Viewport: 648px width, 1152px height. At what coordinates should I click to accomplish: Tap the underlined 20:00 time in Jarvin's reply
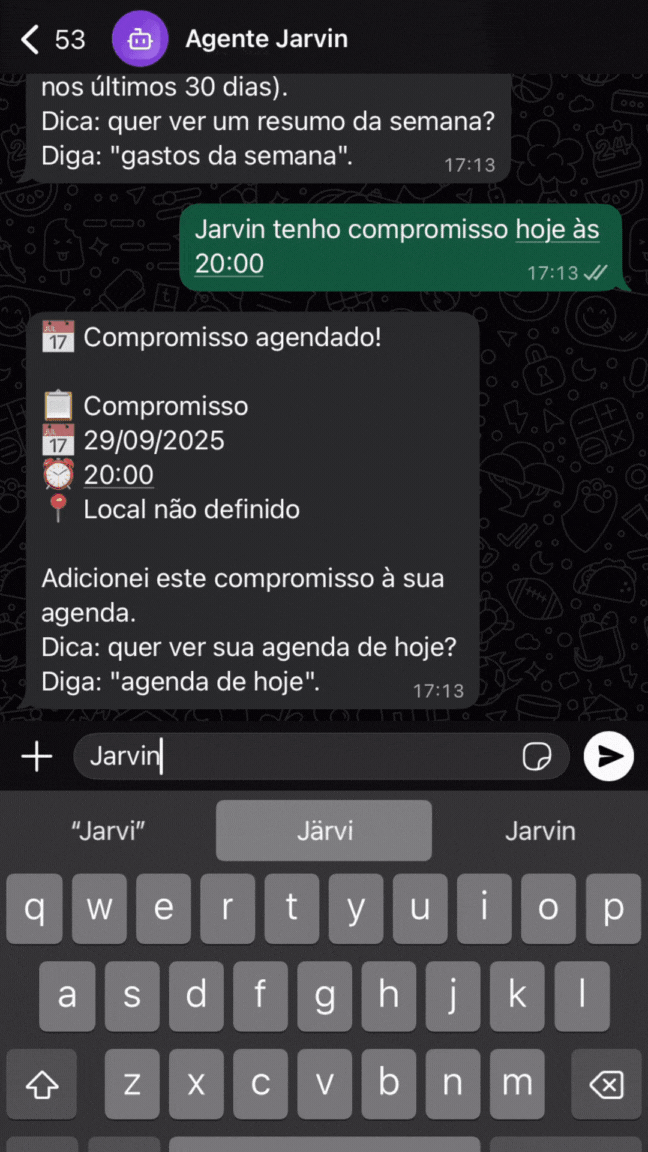coord(118,475)
